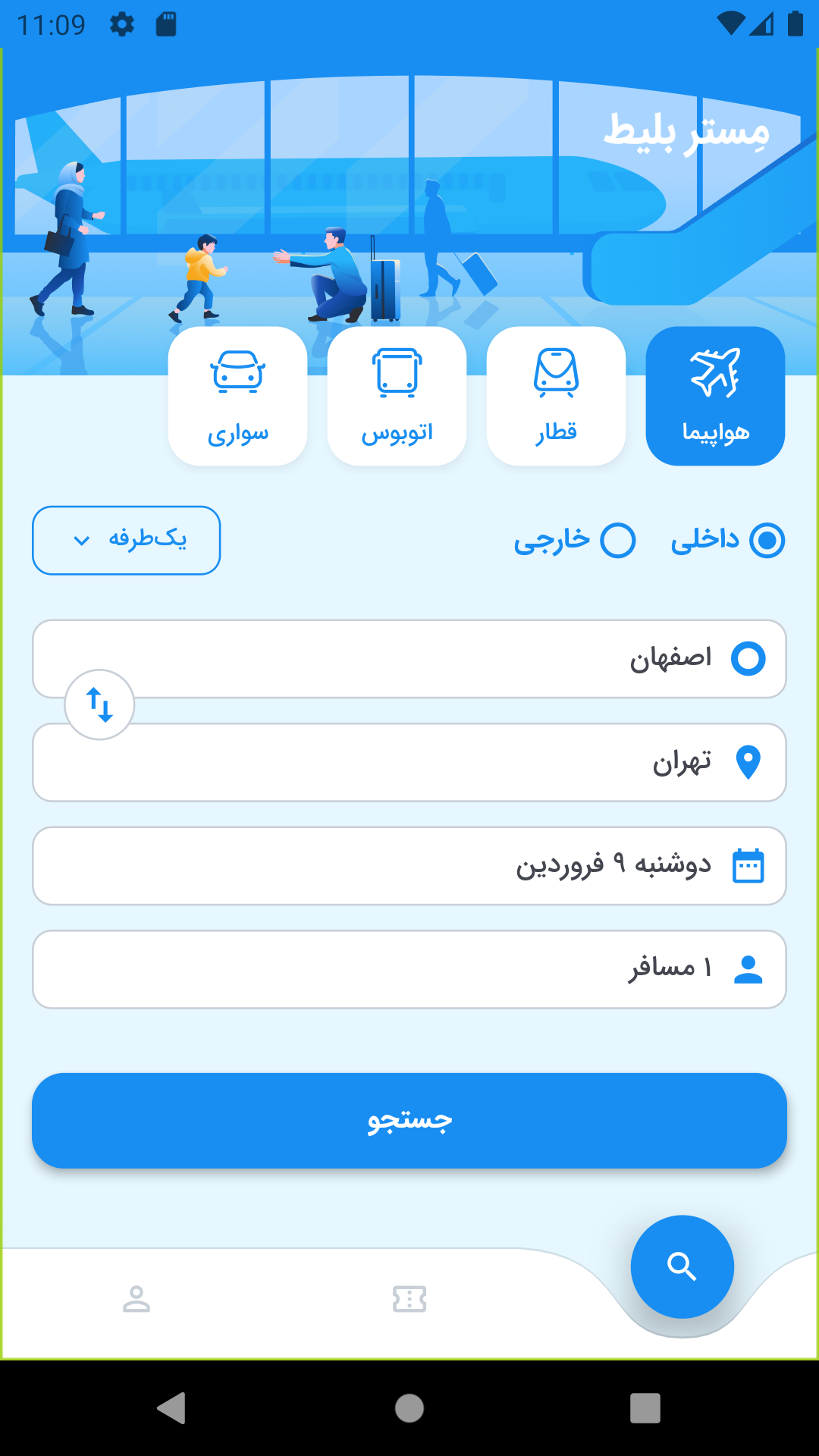Screen dimensions: 819x1456
Task: Open the destination field showing تهران
Action: click(455, 762)
